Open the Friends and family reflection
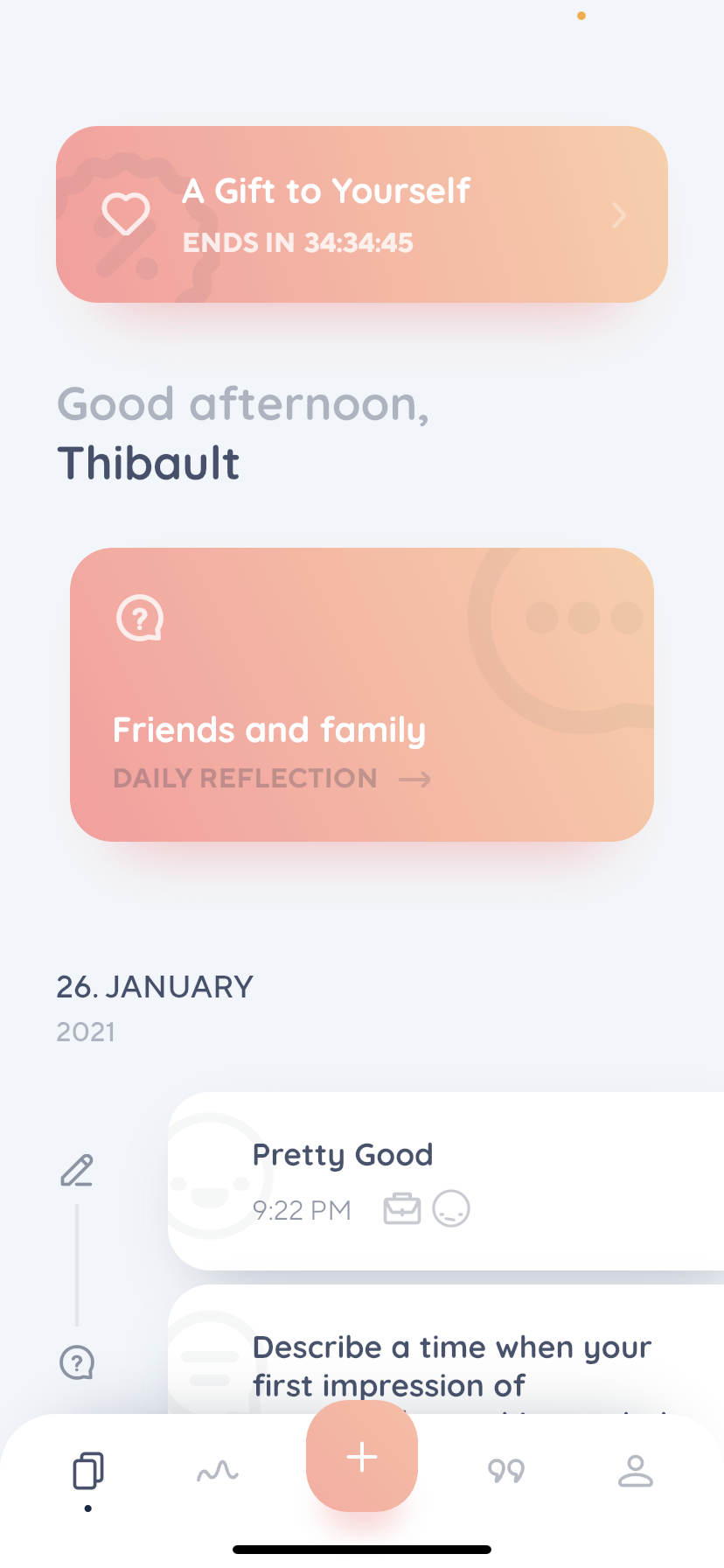The height and width of the screenshot is (1568, 724). point(361,694)
